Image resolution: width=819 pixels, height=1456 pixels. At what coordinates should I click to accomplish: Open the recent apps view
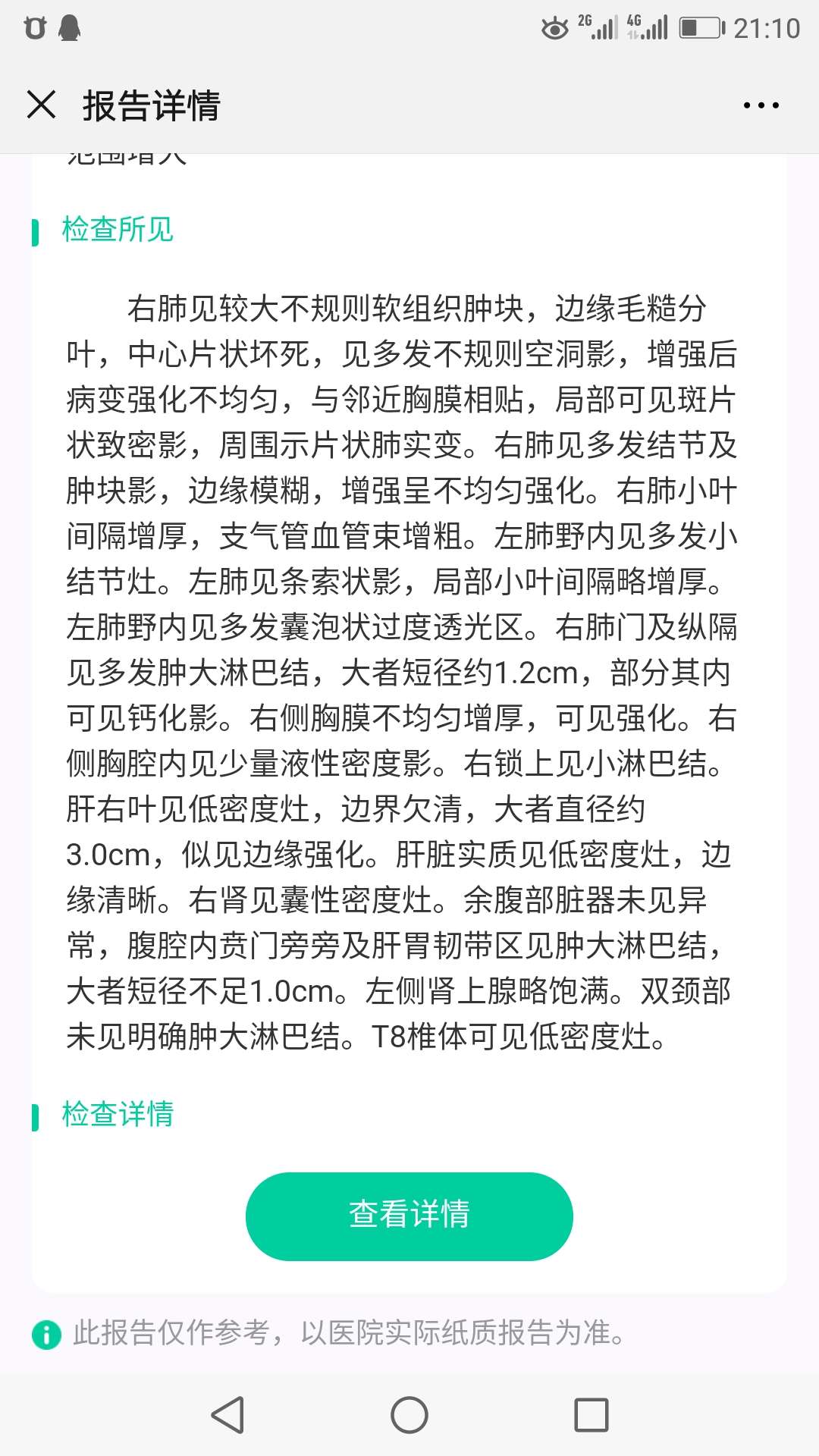click(x=591, y=1415)
